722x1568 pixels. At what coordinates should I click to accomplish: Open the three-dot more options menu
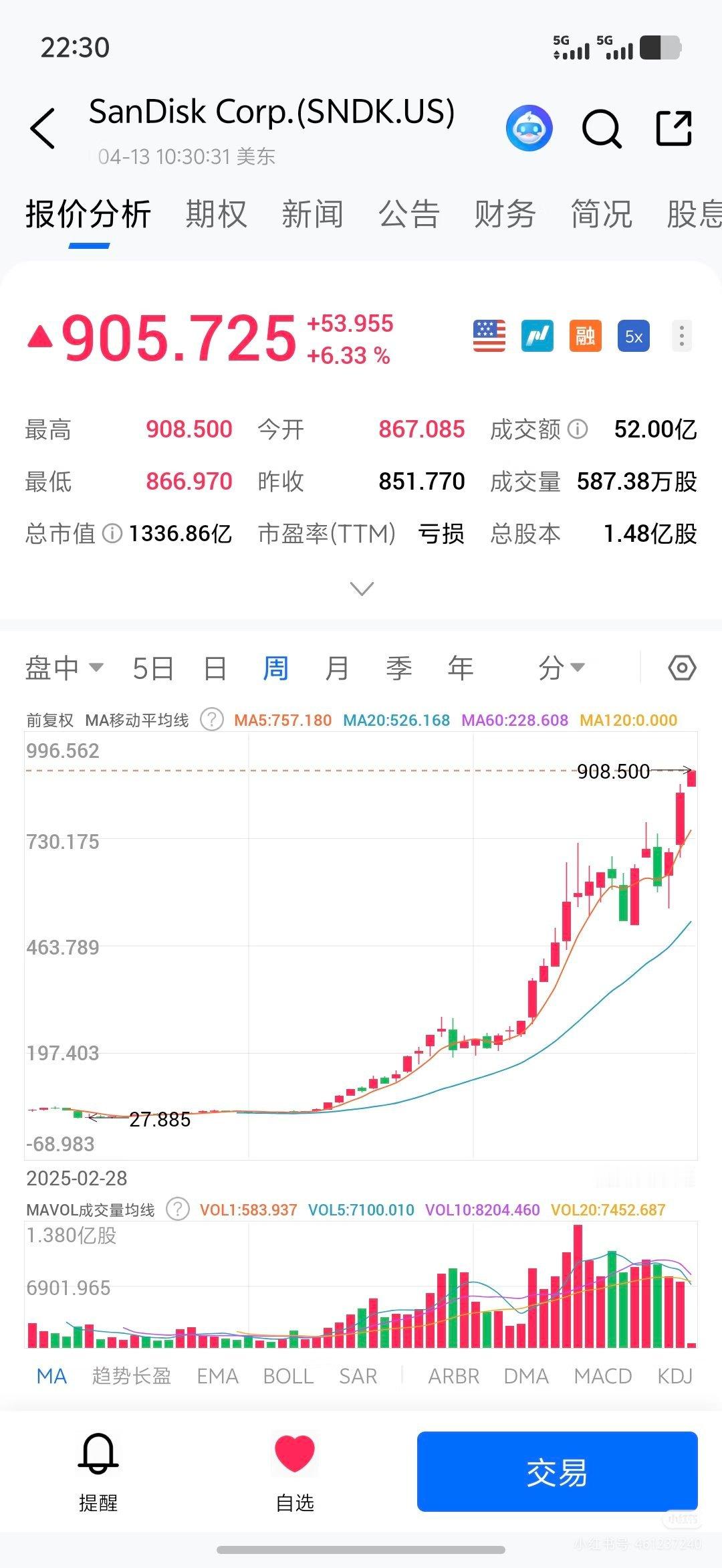coord(681,335)
